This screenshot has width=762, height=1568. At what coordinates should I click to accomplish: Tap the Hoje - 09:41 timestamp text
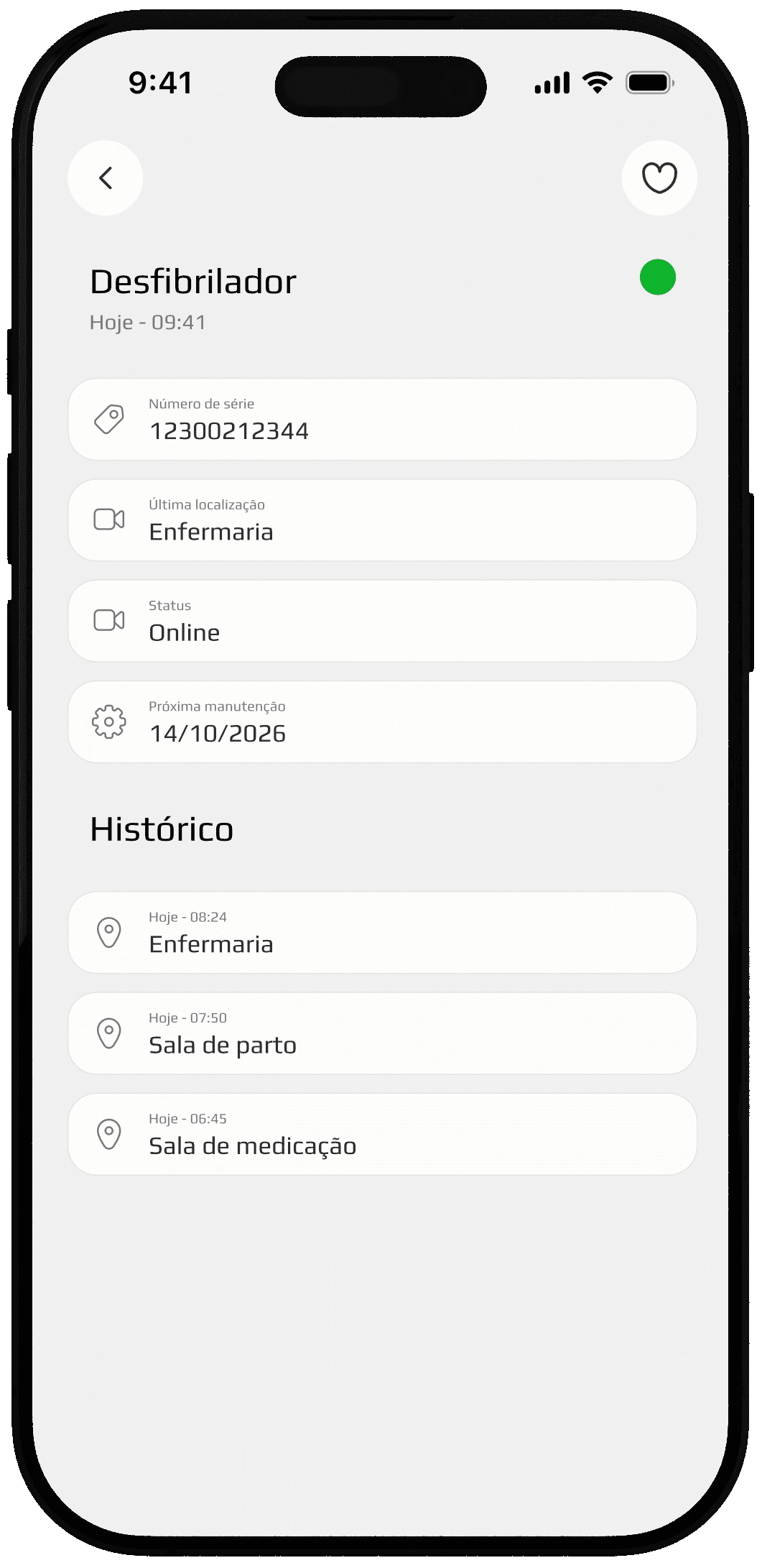click(147, 323)
